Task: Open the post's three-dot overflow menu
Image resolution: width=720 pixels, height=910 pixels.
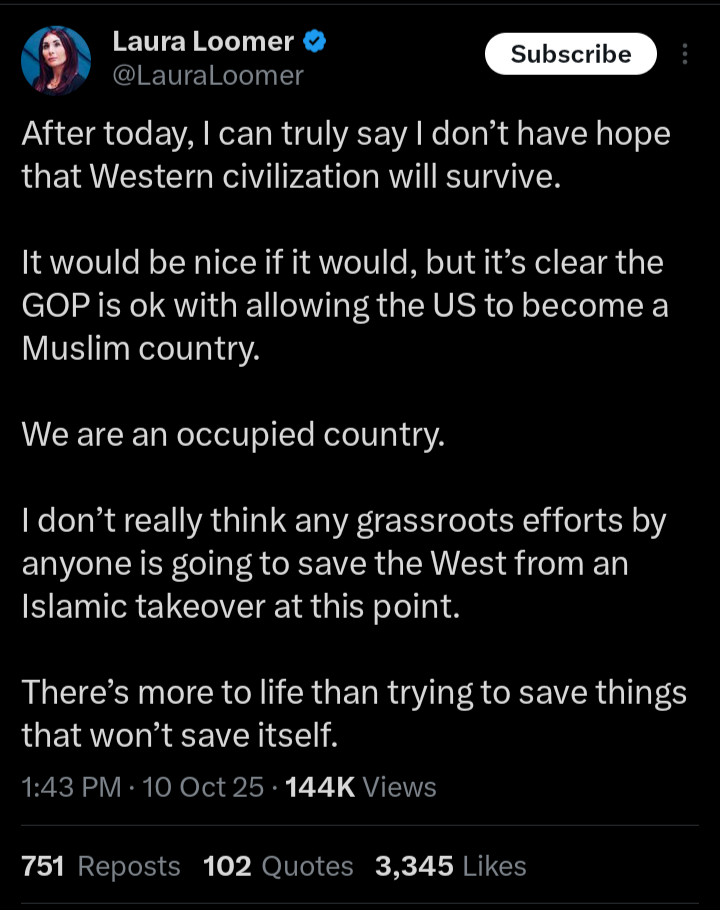Action: (x=685, y=54)
